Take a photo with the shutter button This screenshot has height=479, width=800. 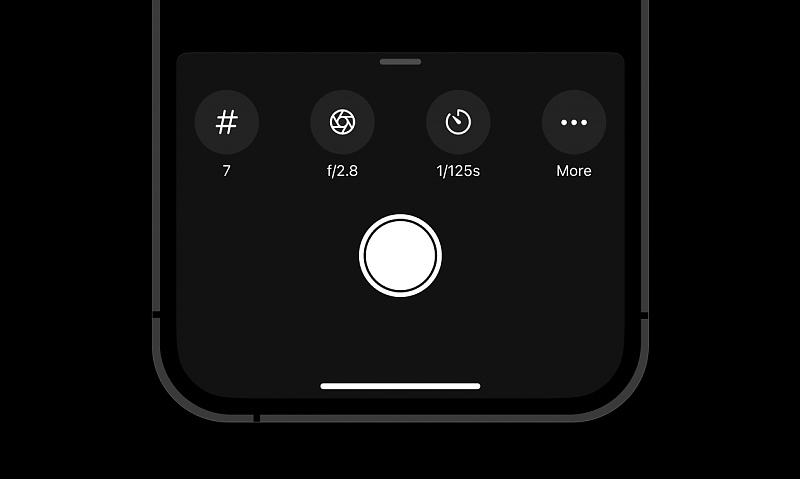click(x=400, y=256)
